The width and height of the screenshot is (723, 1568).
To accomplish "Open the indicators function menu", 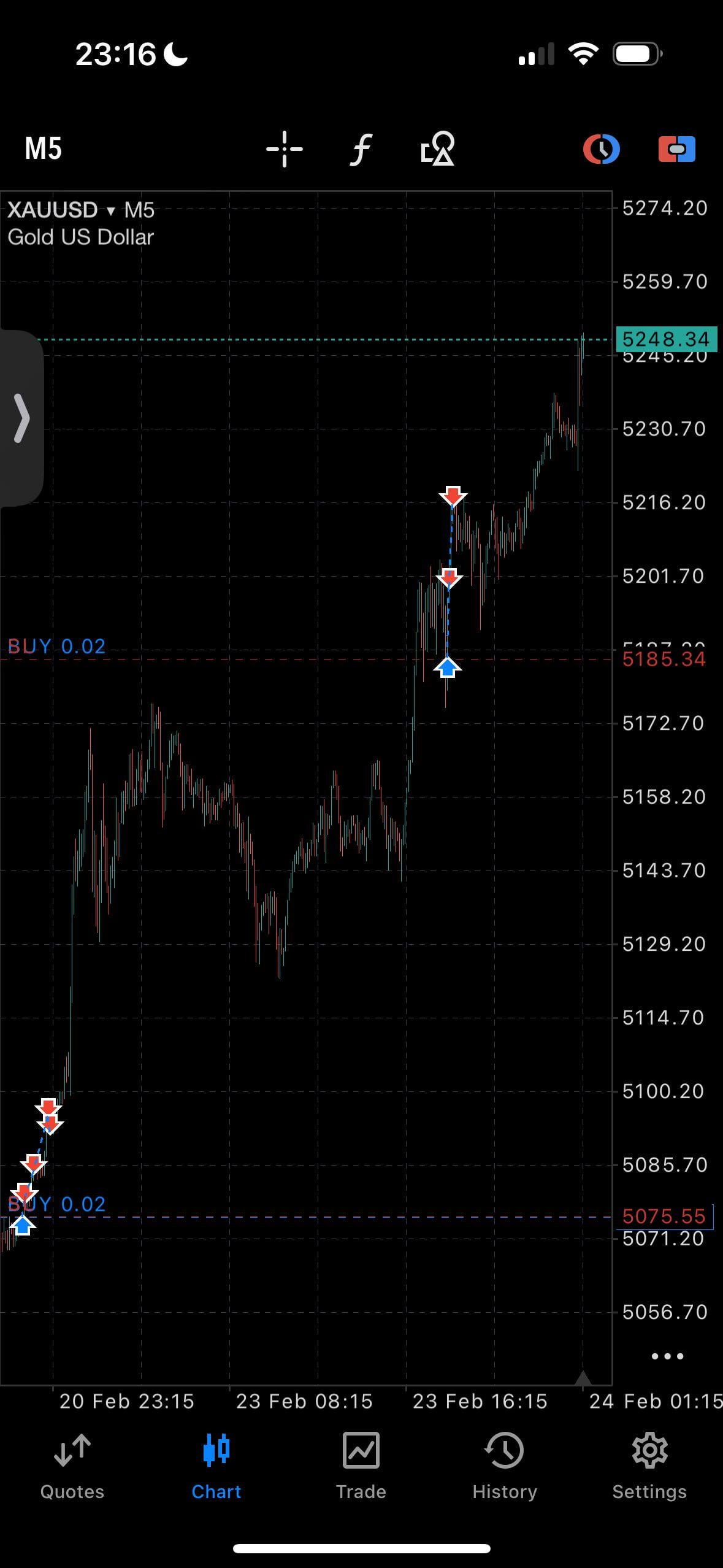I will (x=361, y=149).
